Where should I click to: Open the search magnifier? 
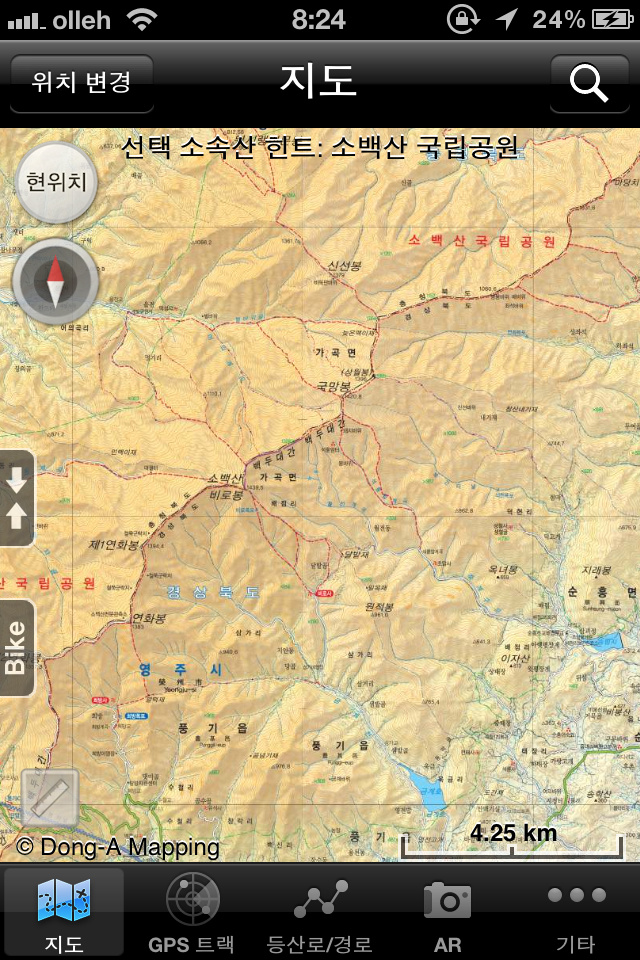[589, 82]
